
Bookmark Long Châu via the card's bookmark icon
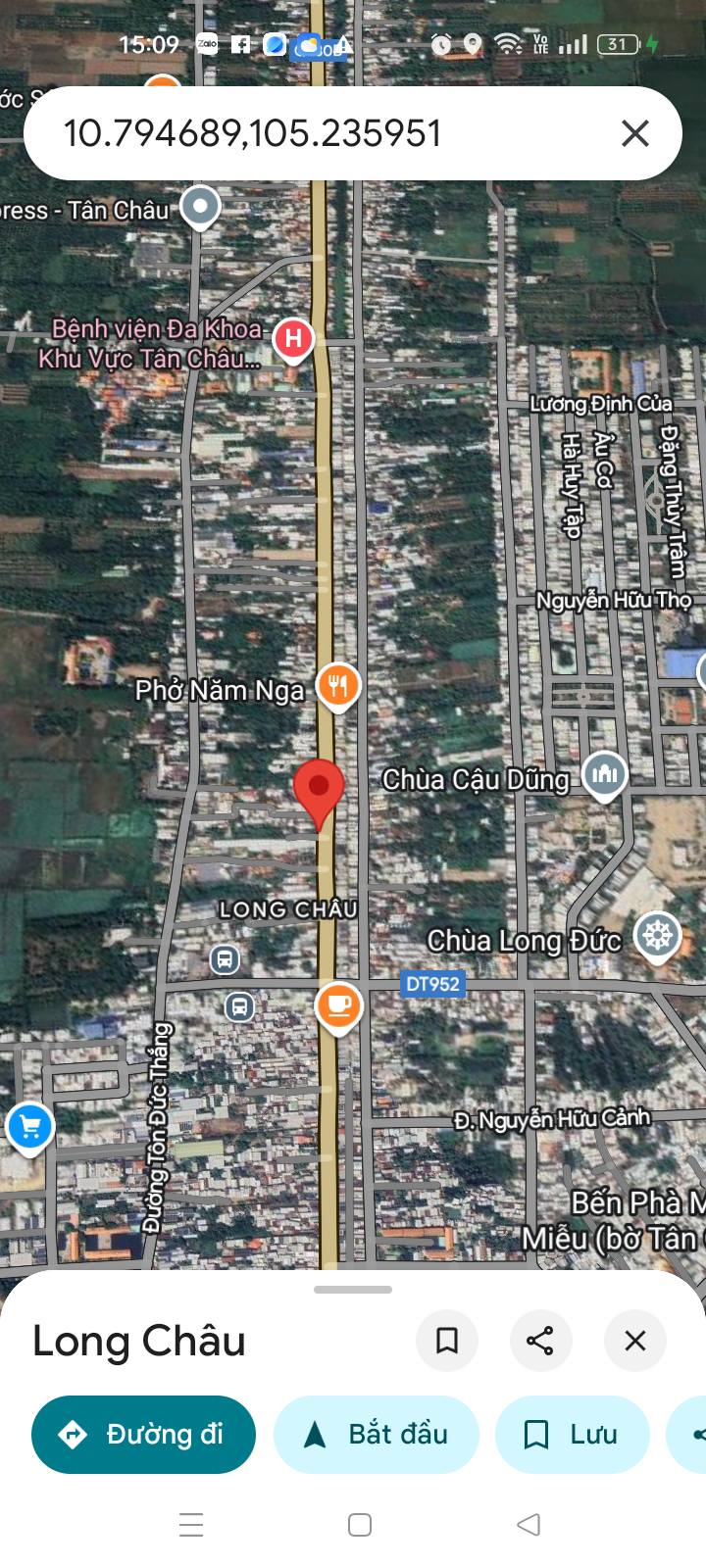447,1341
